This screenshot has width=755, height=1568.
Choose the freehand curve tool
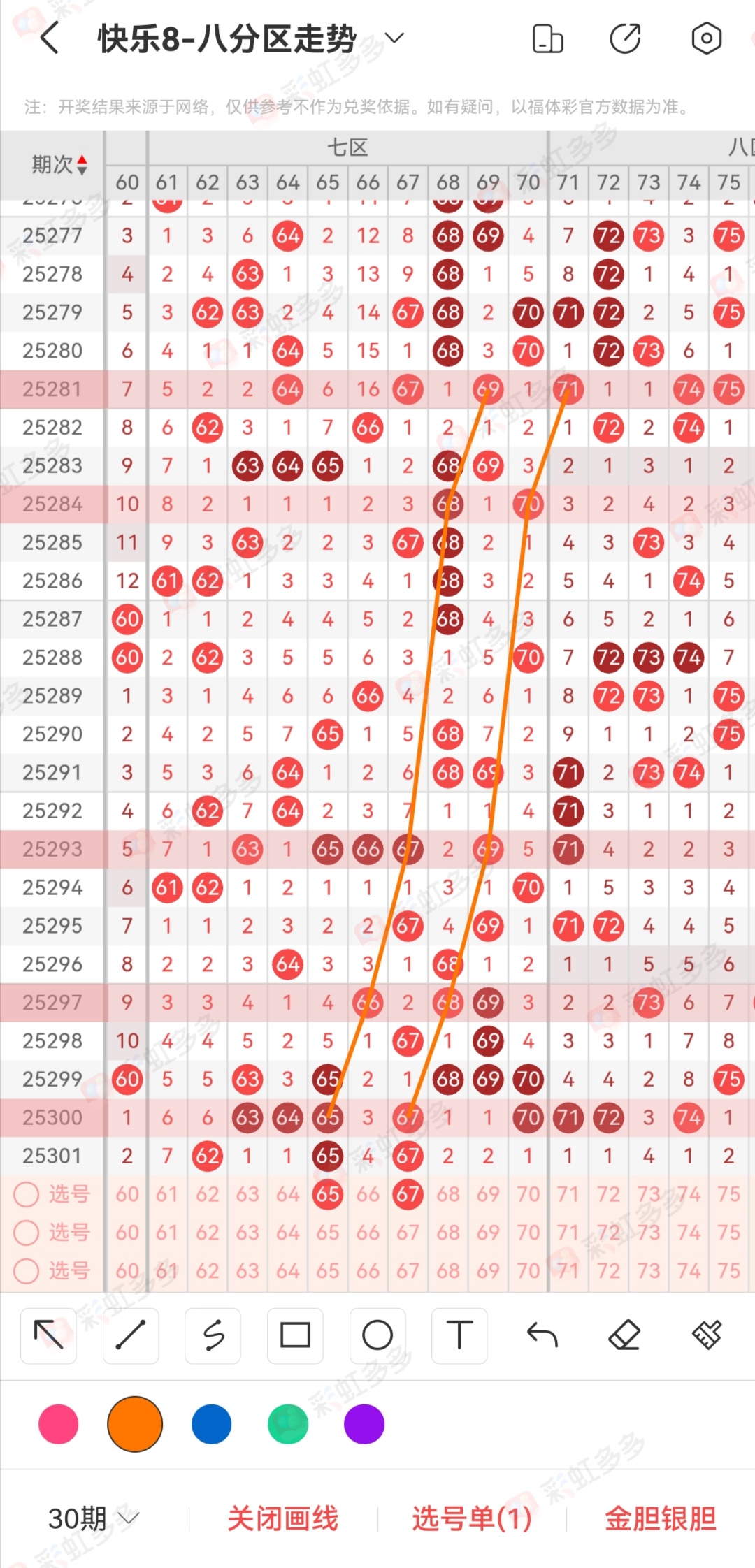(x=213, y=1335)
